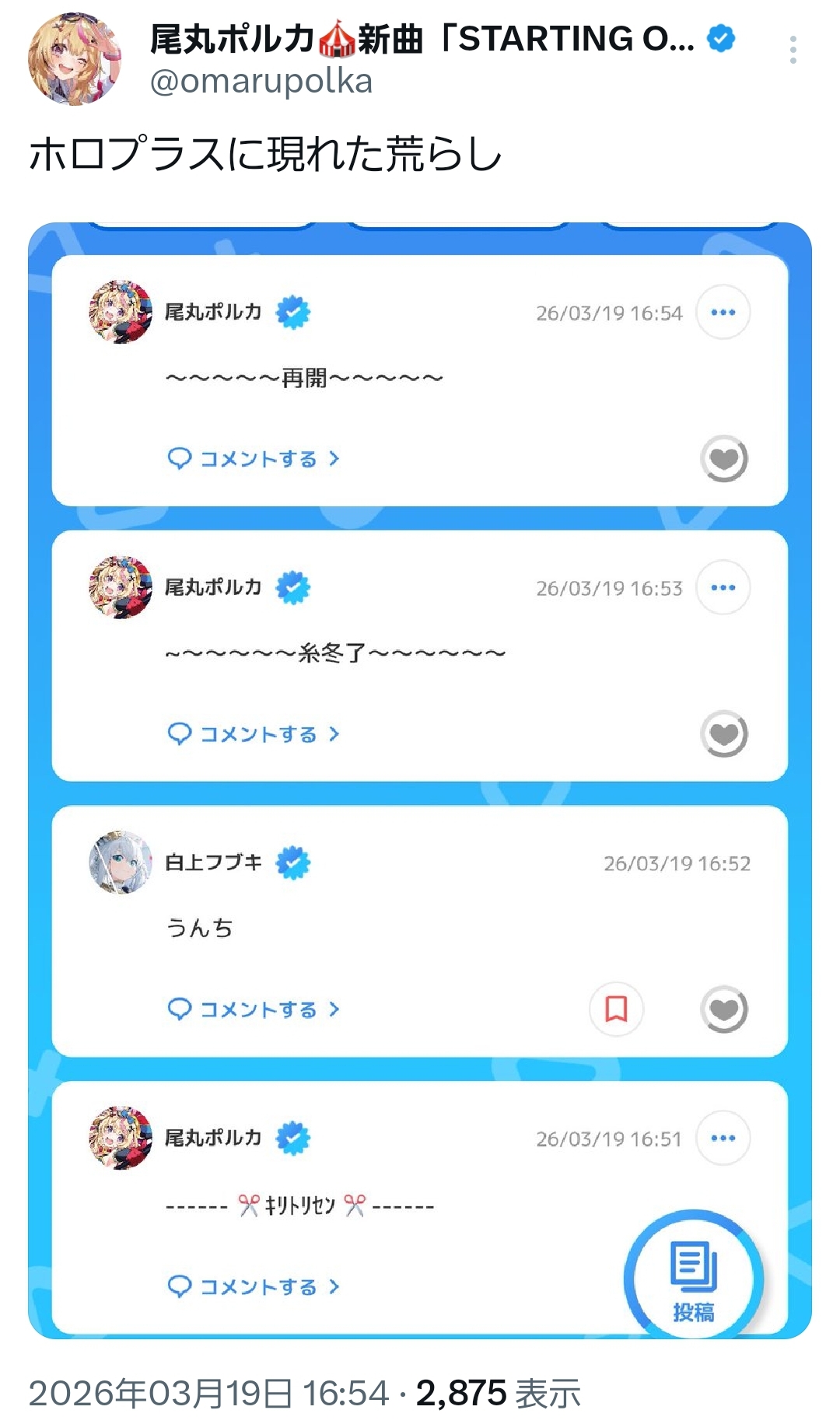Open the attached ホロプラス screenshot image
Image resolution: width=840 pixels, height=1424 pixels.
(x=420, y=781)
